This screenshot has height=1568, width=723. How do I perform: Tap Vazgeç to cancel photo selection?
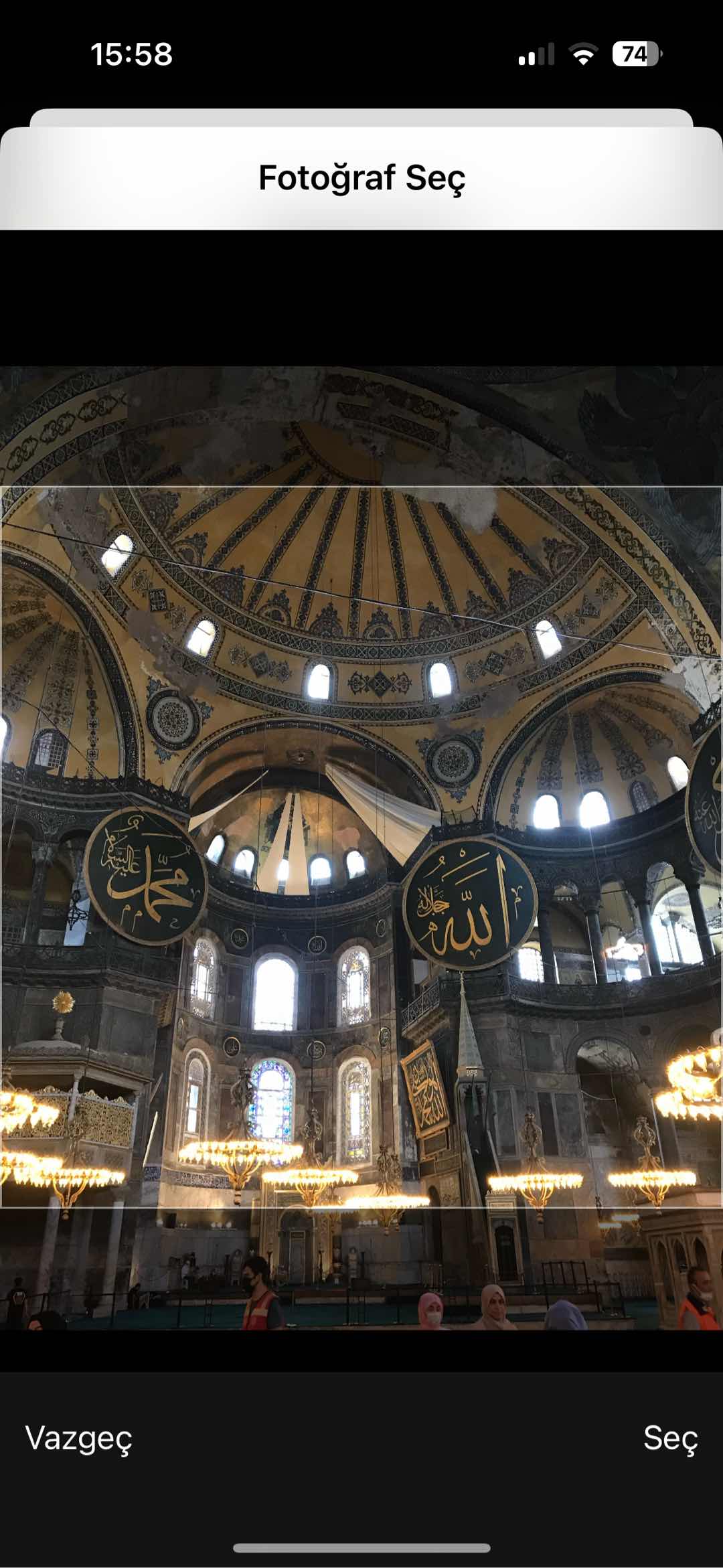(x=78, y=1438)
